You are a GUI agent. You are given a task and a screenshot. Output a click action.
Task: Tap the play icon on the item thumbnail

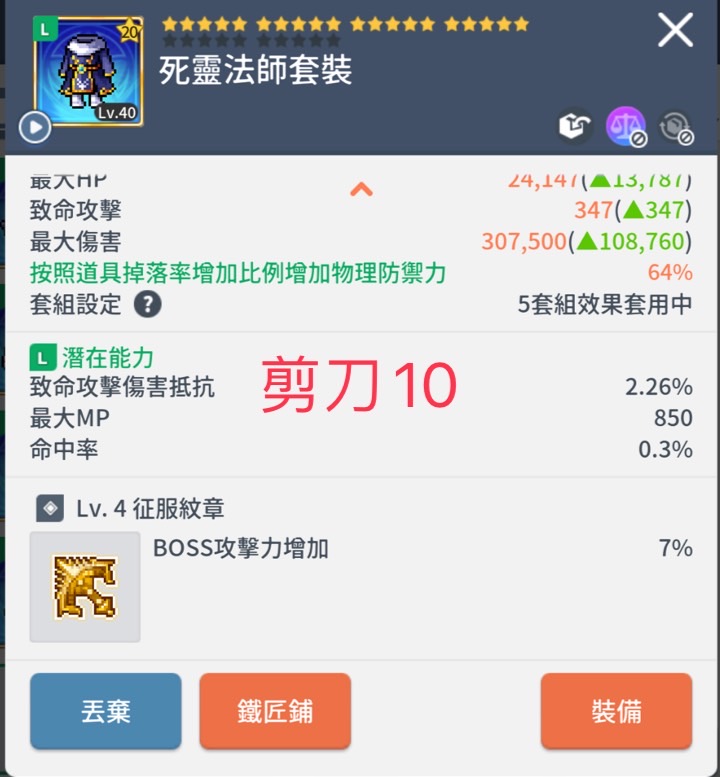(35, 127)
